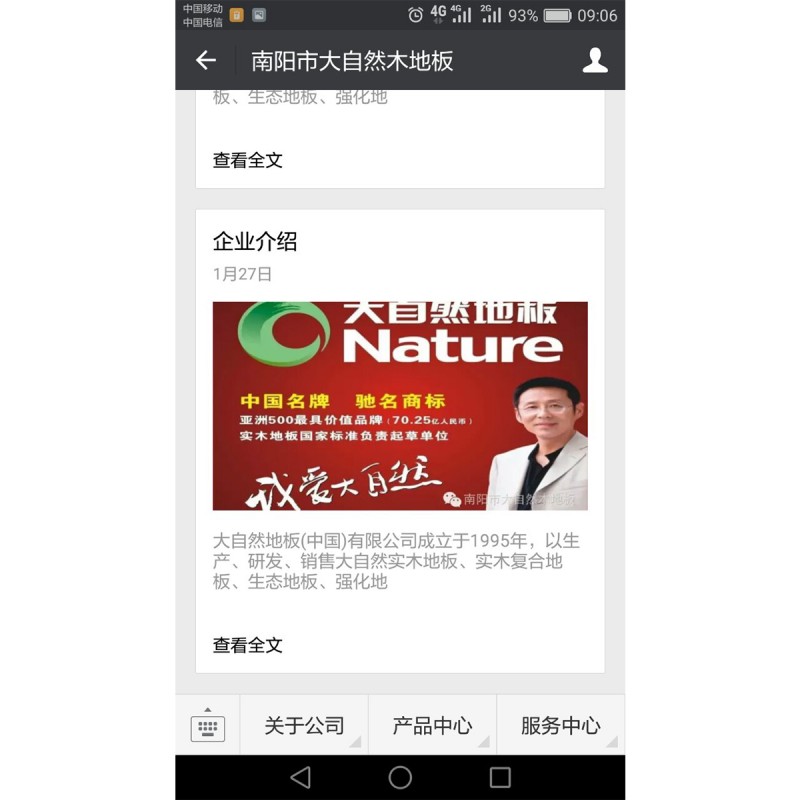The image size is (800, 800).
Task: Open the 企业介绍 article banner image
Action: 400,406
